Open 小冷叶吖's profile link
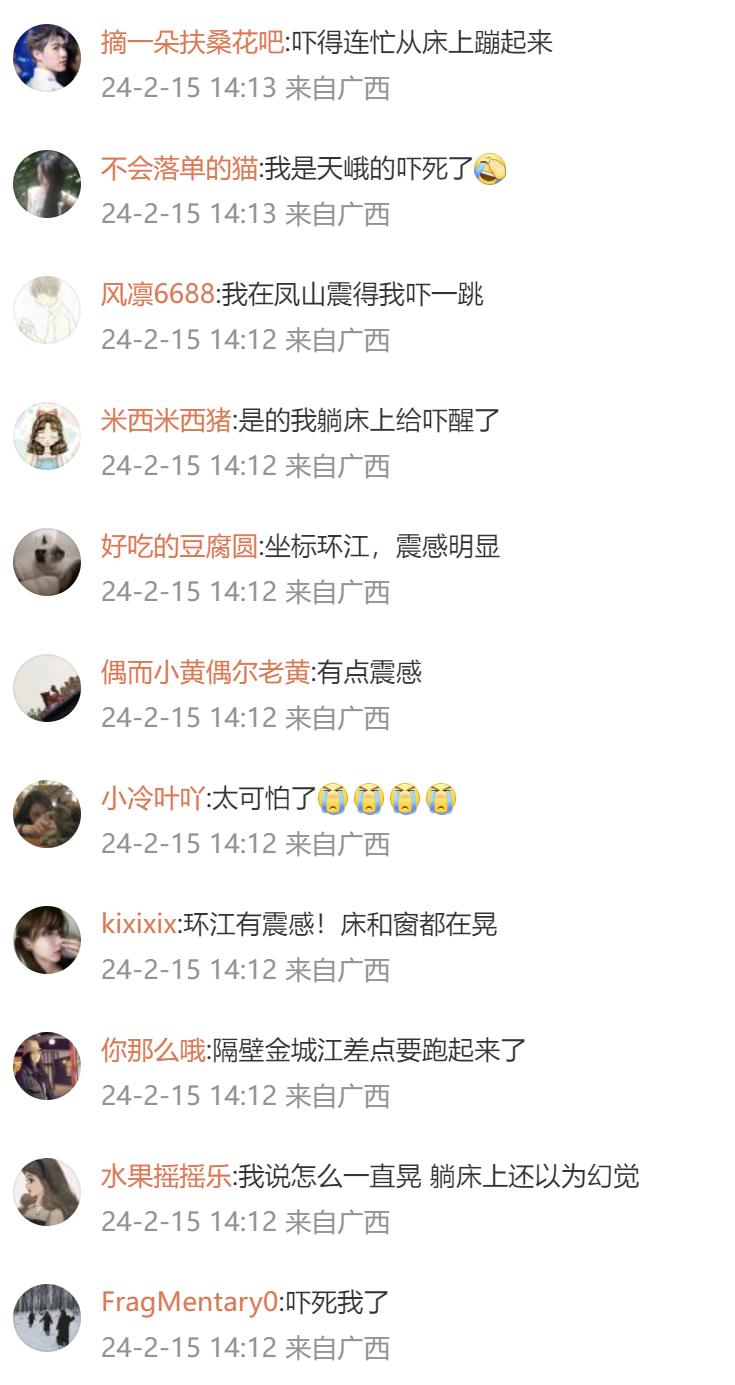This screenshot has height=1385, width=735. coord(153,799)
